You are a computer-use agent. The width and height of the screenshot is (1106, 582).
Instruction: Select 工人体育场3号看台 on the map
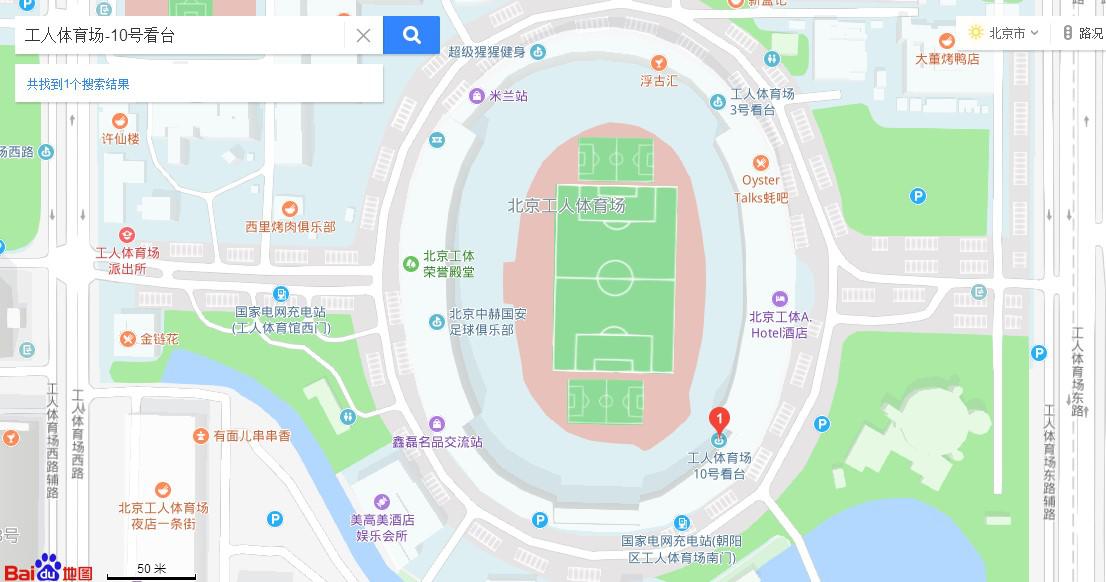(x=717, y=101)
